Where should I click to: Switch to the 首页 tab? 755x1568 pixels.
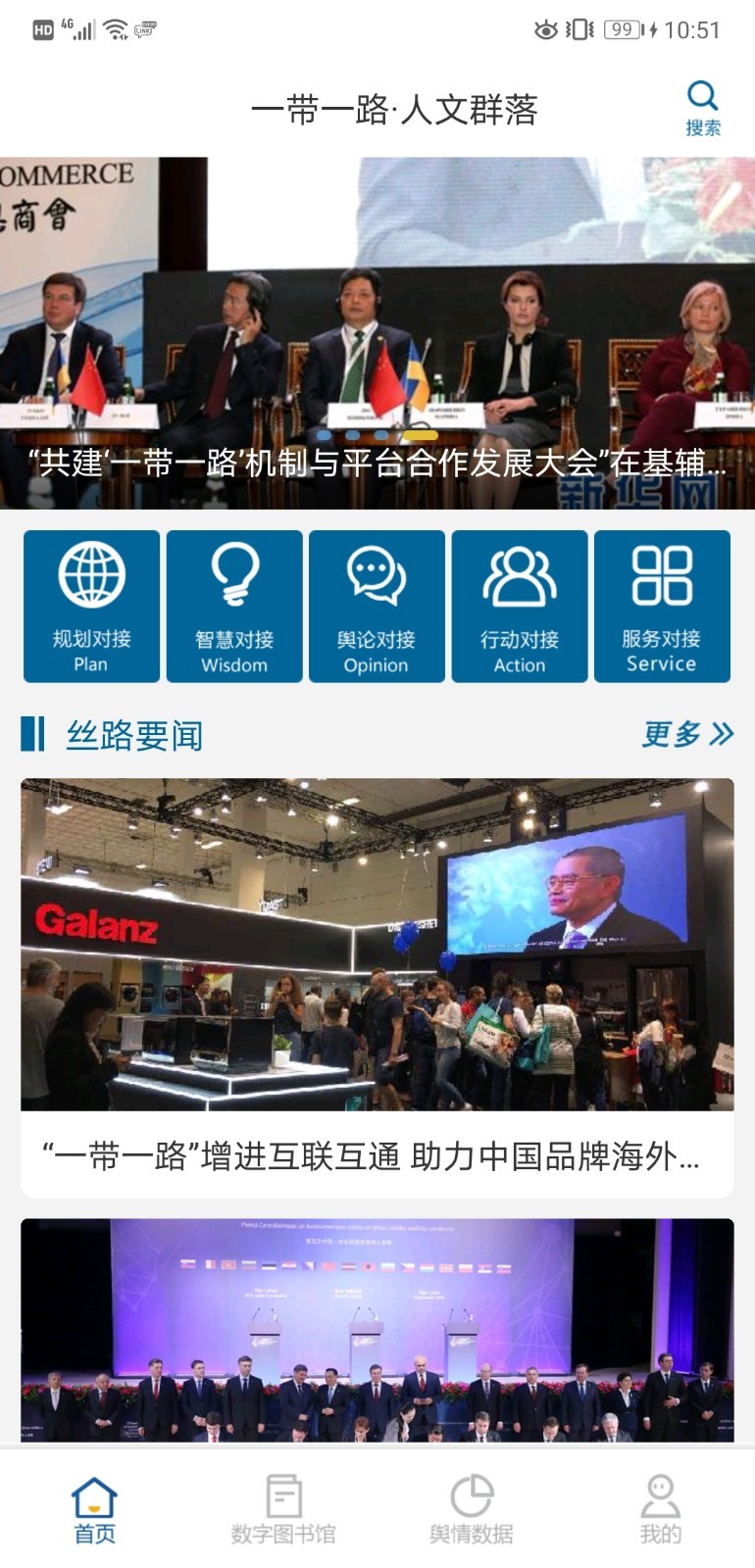tap(94, 1510)
